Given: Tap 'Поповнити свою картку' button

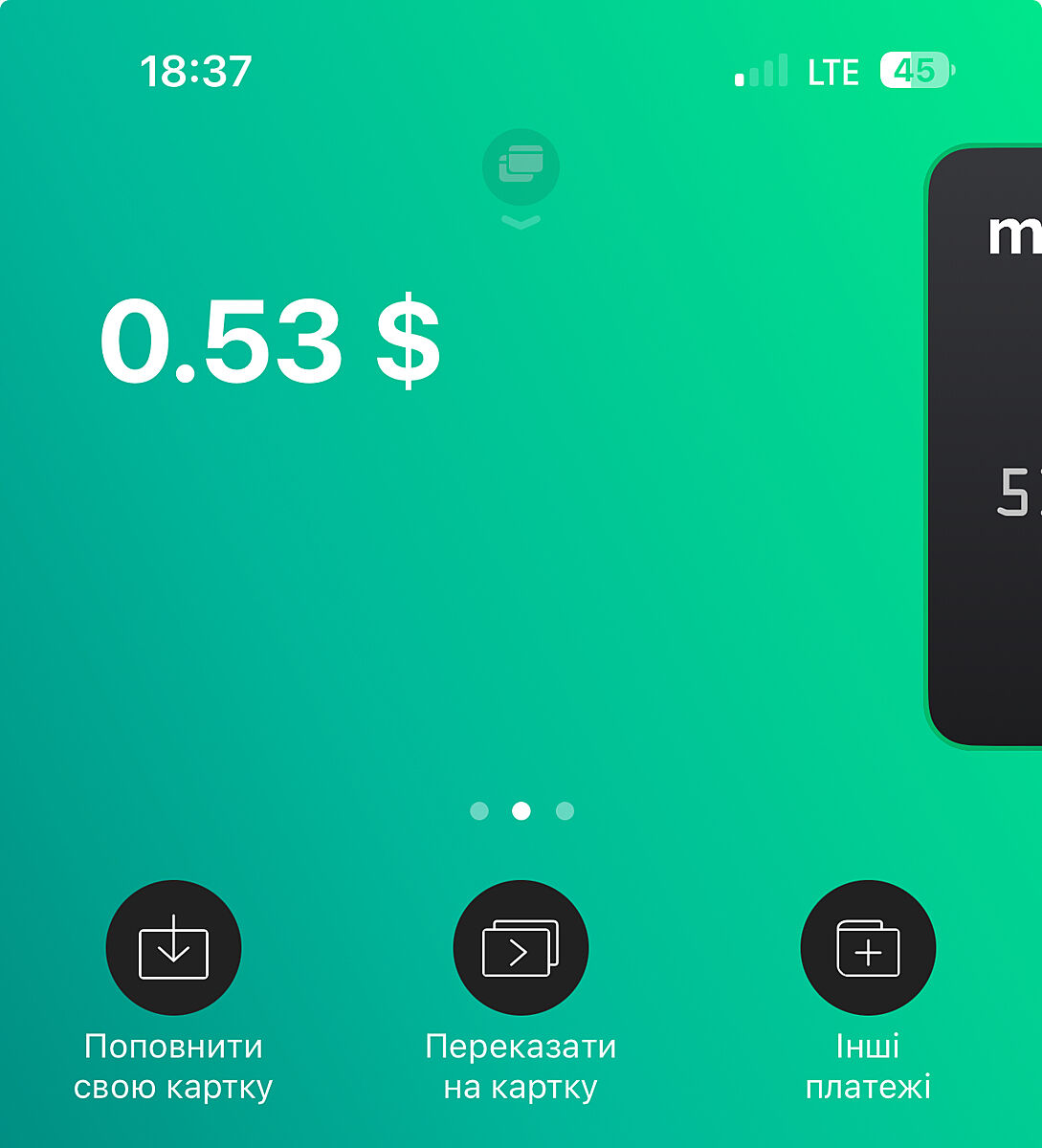Looking at the screenshot, I should [173, 948].
